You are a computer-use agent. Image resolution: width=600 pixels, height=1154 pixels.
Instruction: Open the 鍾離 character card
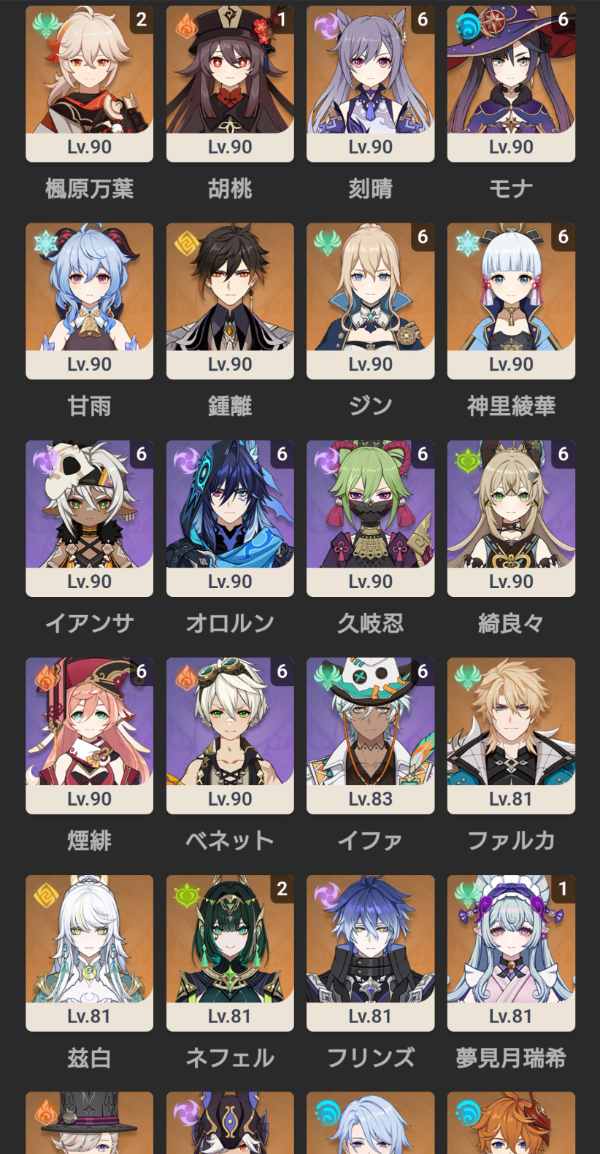point(230,301)
